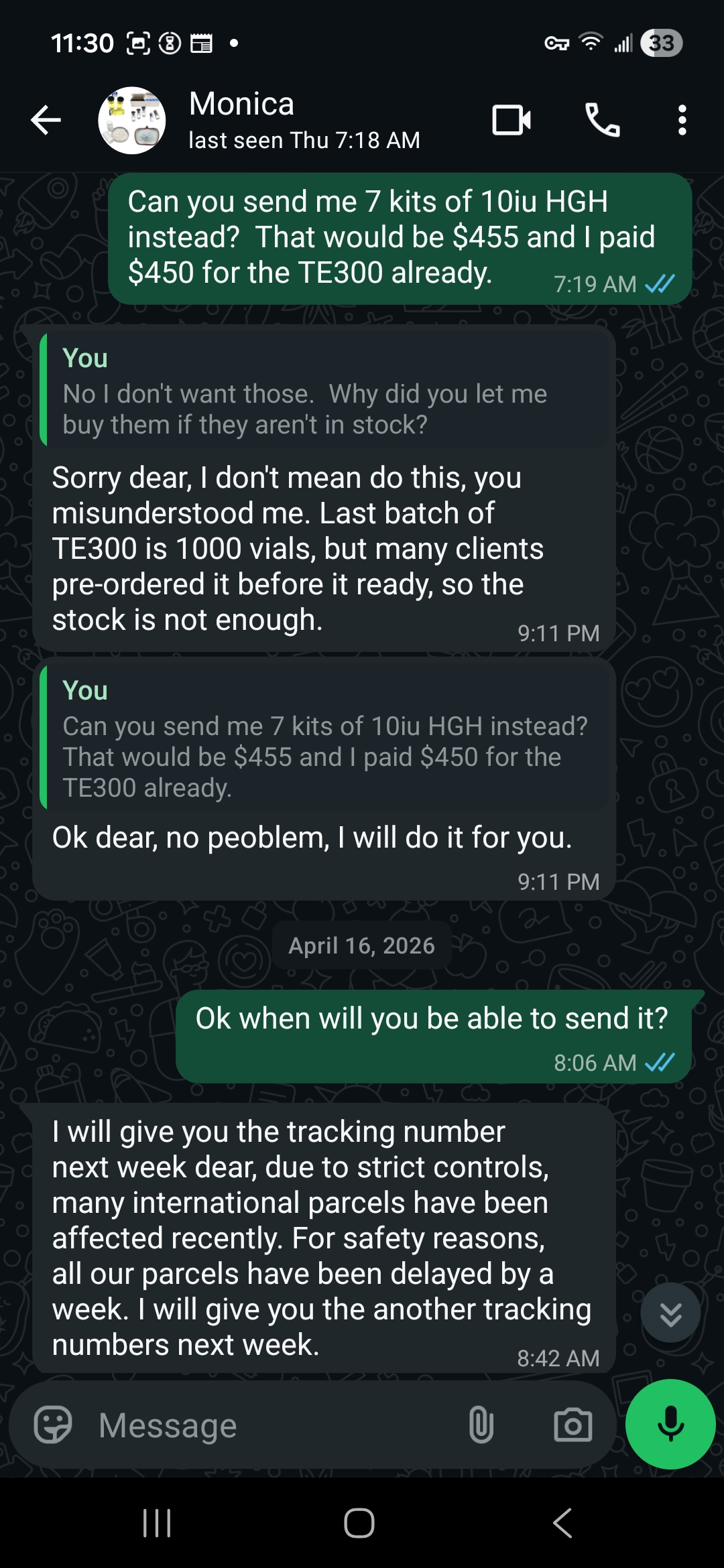
Task: Jump to quoted "Can you send me 7 kits" message
Action: (x=325, y=740)
